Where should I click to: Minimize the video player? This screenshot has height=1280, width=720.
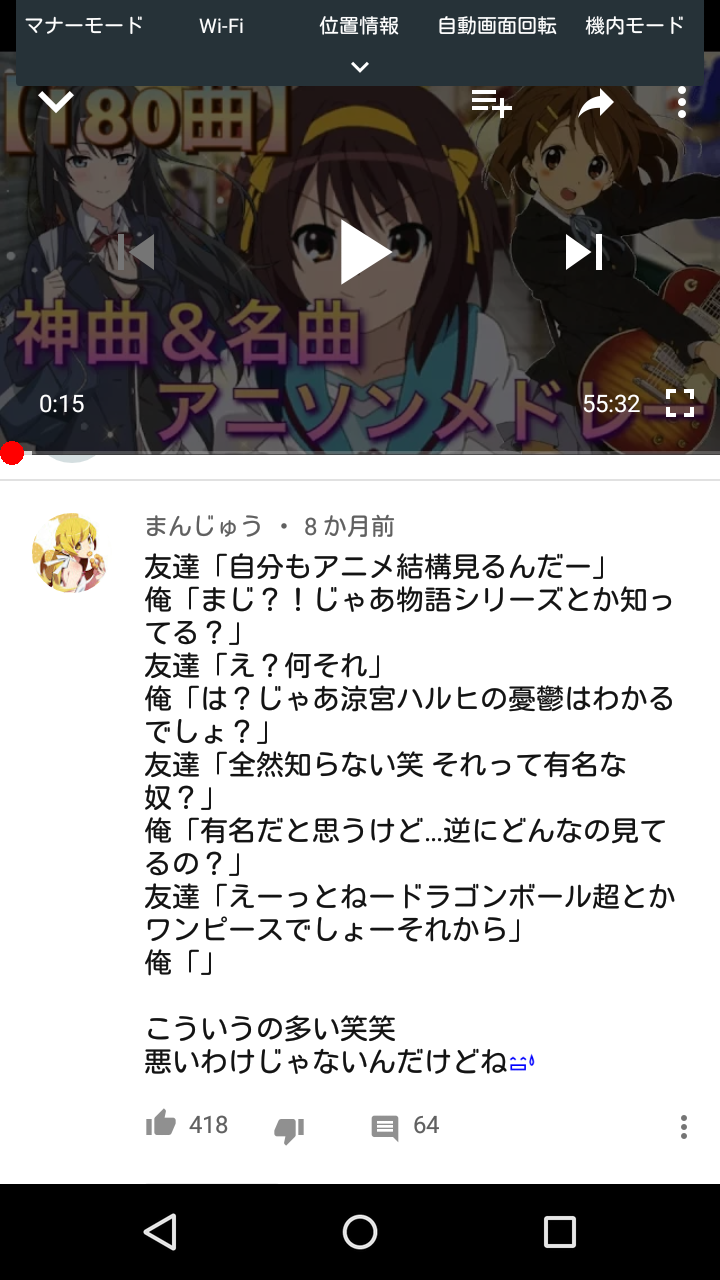tap(56, 101)
